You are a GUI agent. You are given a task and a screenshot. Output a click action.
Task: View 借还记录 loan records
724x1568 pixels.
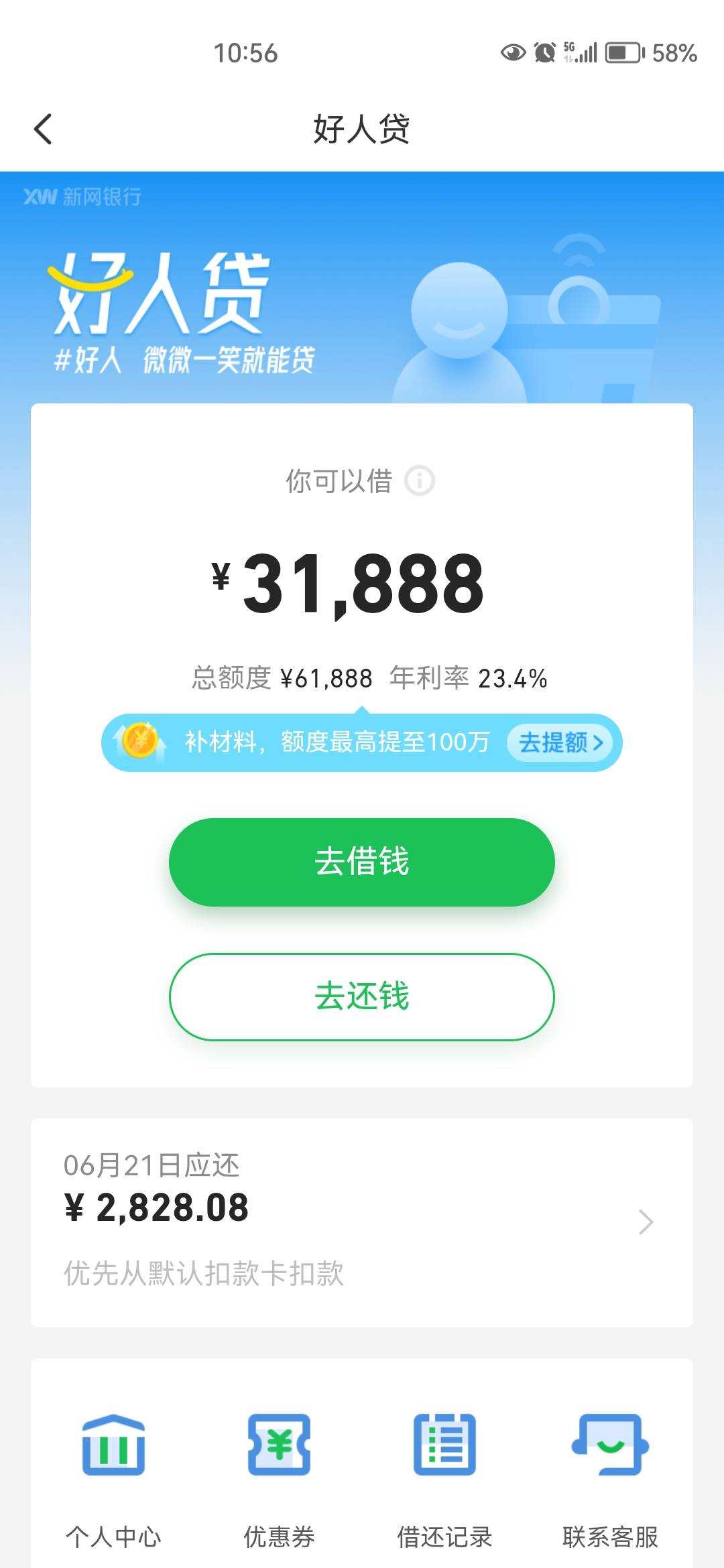(x=444, y=1474)
